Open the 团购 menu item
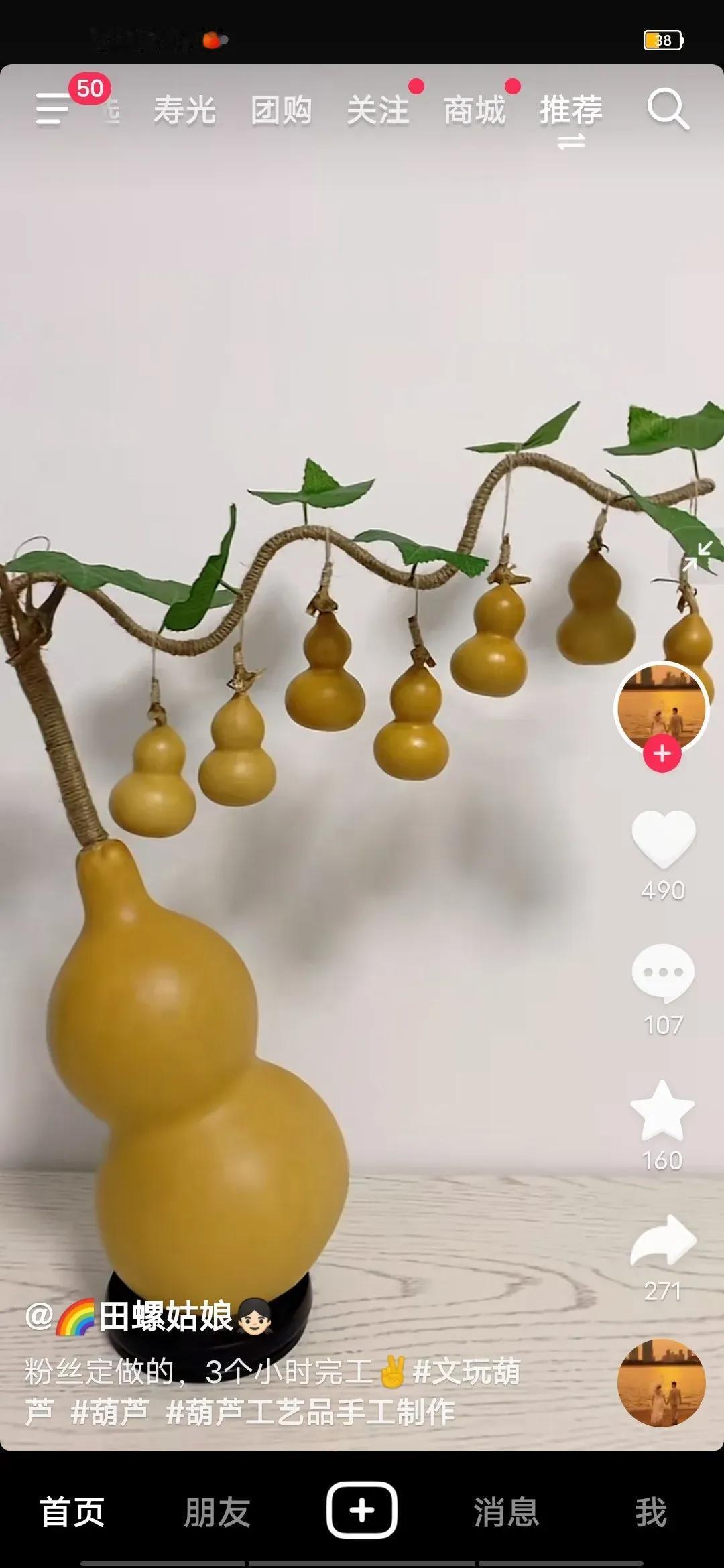Image resolution: width=724 pixels, height=1568 pixels. click(x=282, y=111)
